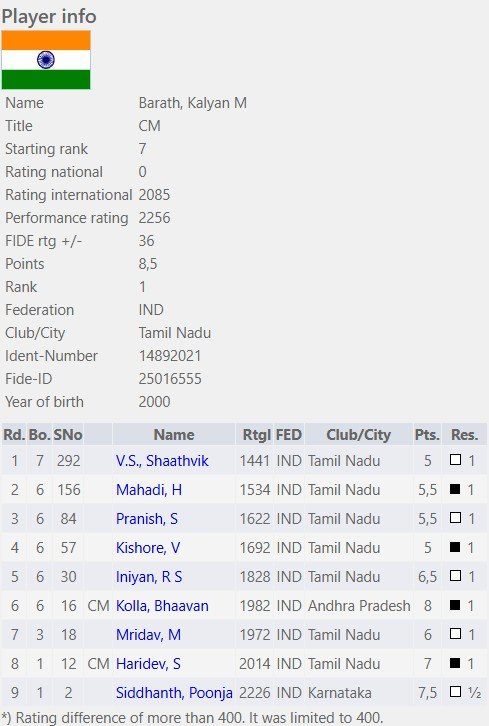Open the Mridav, M player link
This screenshot has height=726, width=489.
[x=148, y=635]
